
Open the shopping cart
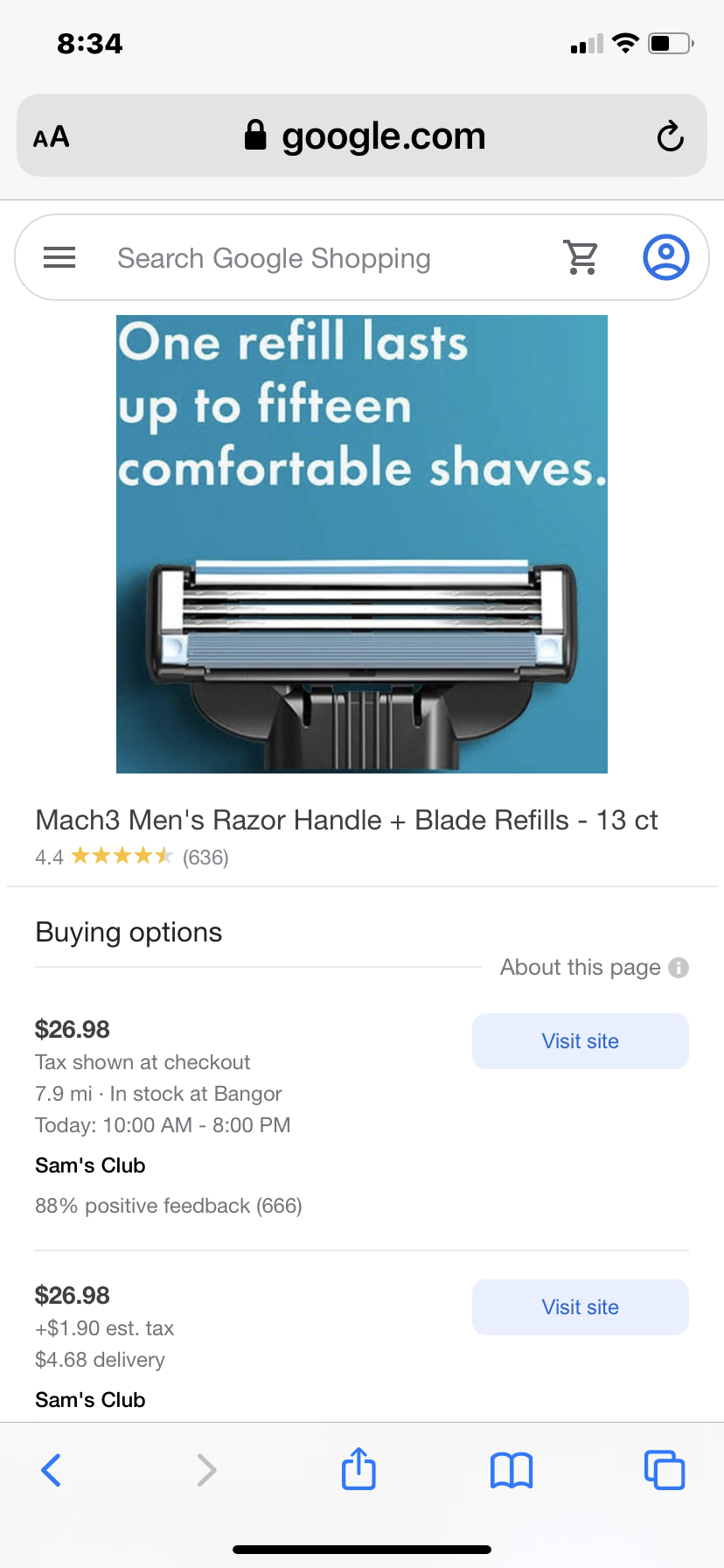point(581,257)
